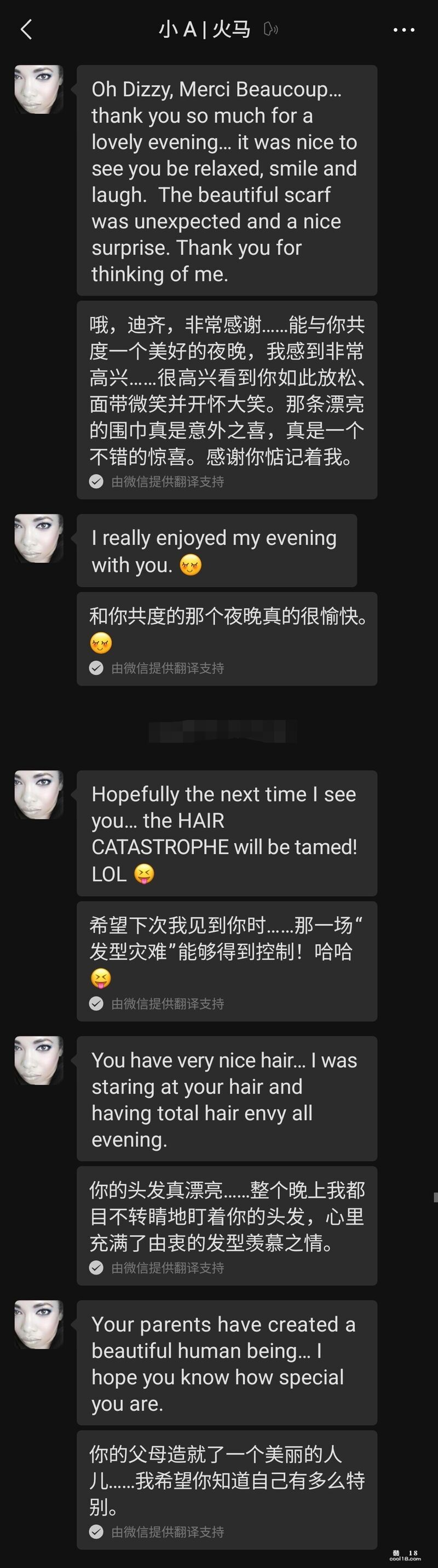Open the three-dot chat options menu
The width and height of the screenshot is (438, 1568).
[404, 30]
